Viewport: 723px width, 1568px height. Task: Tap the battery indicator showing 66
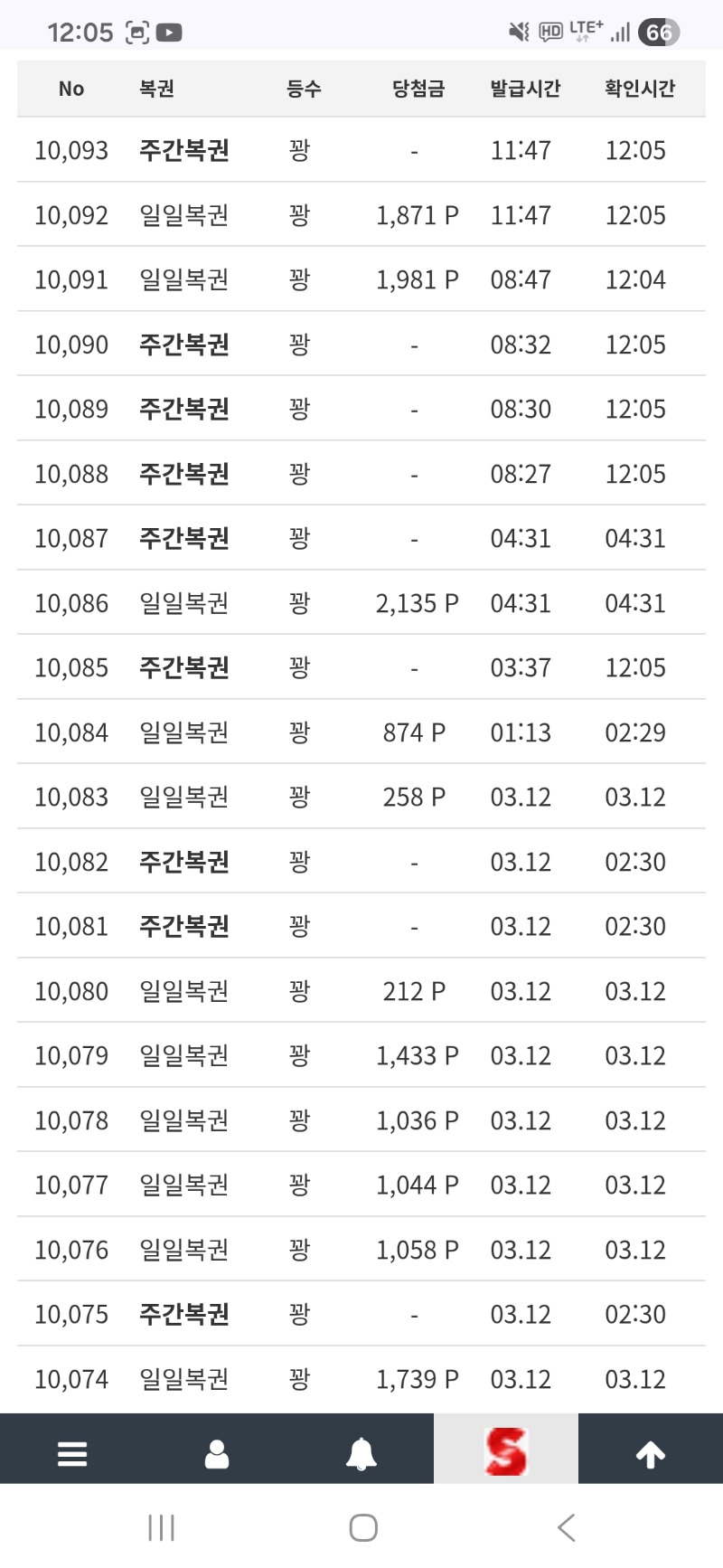[659, 32]
